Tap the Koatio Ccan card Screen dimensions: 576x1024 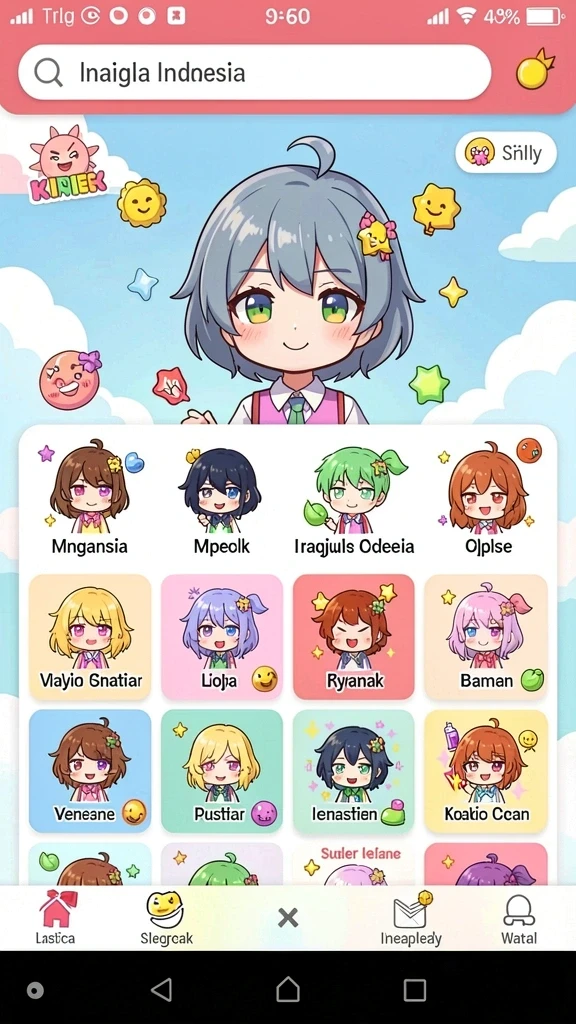[486, 771]
